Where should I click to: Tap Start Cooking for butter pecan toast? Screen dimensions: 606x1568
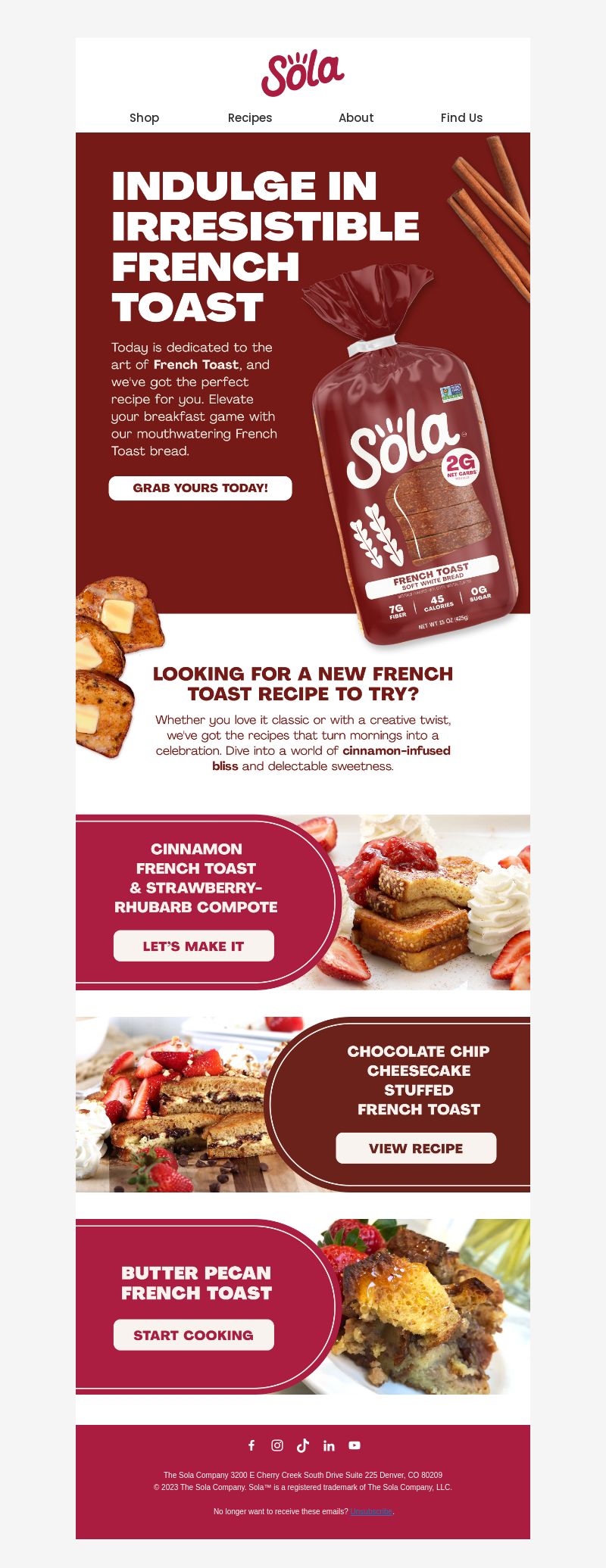point(194,1335)
